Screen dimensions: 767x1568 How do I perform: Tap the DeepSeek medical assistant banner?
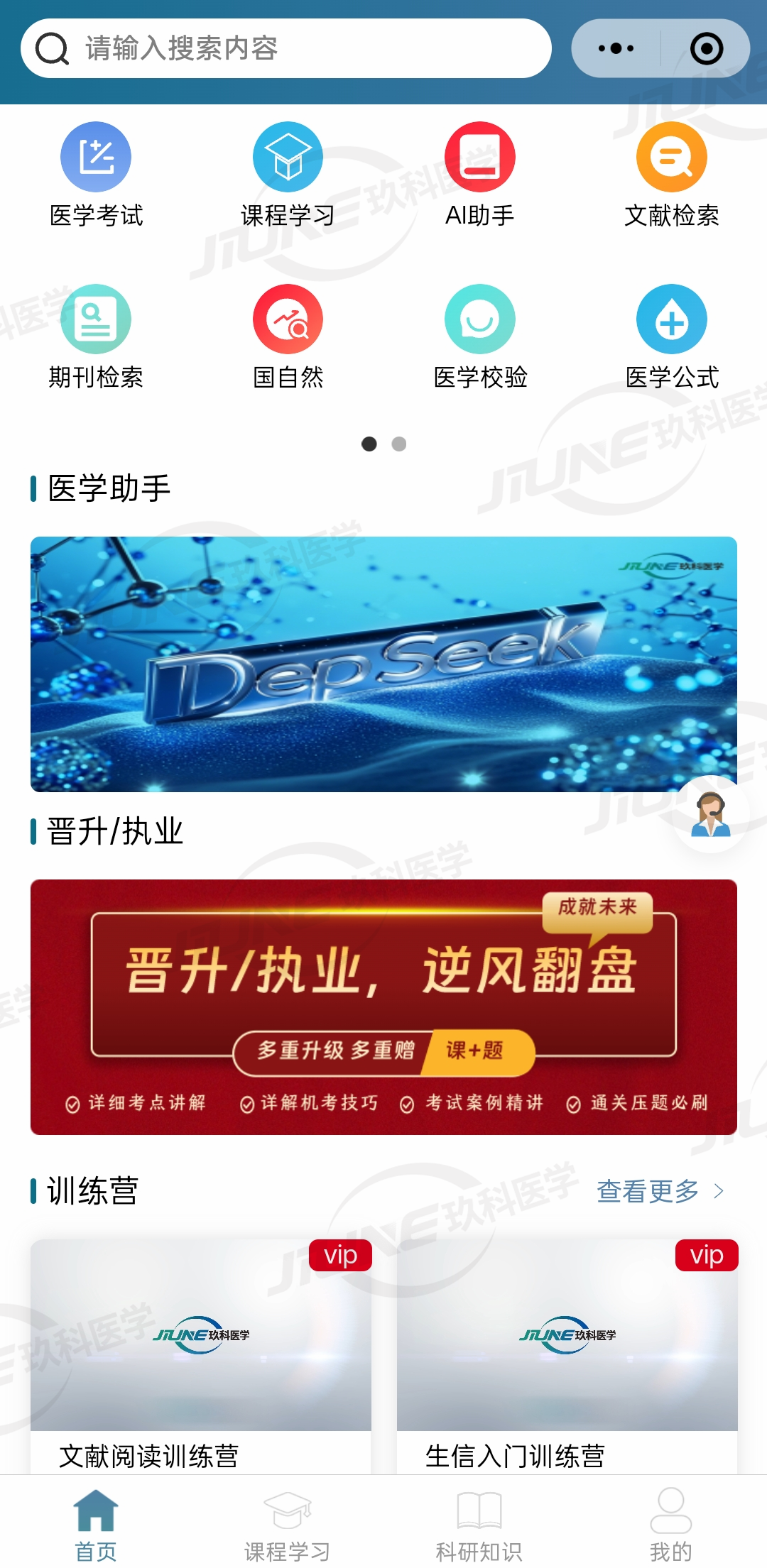[x=383, y=664]
